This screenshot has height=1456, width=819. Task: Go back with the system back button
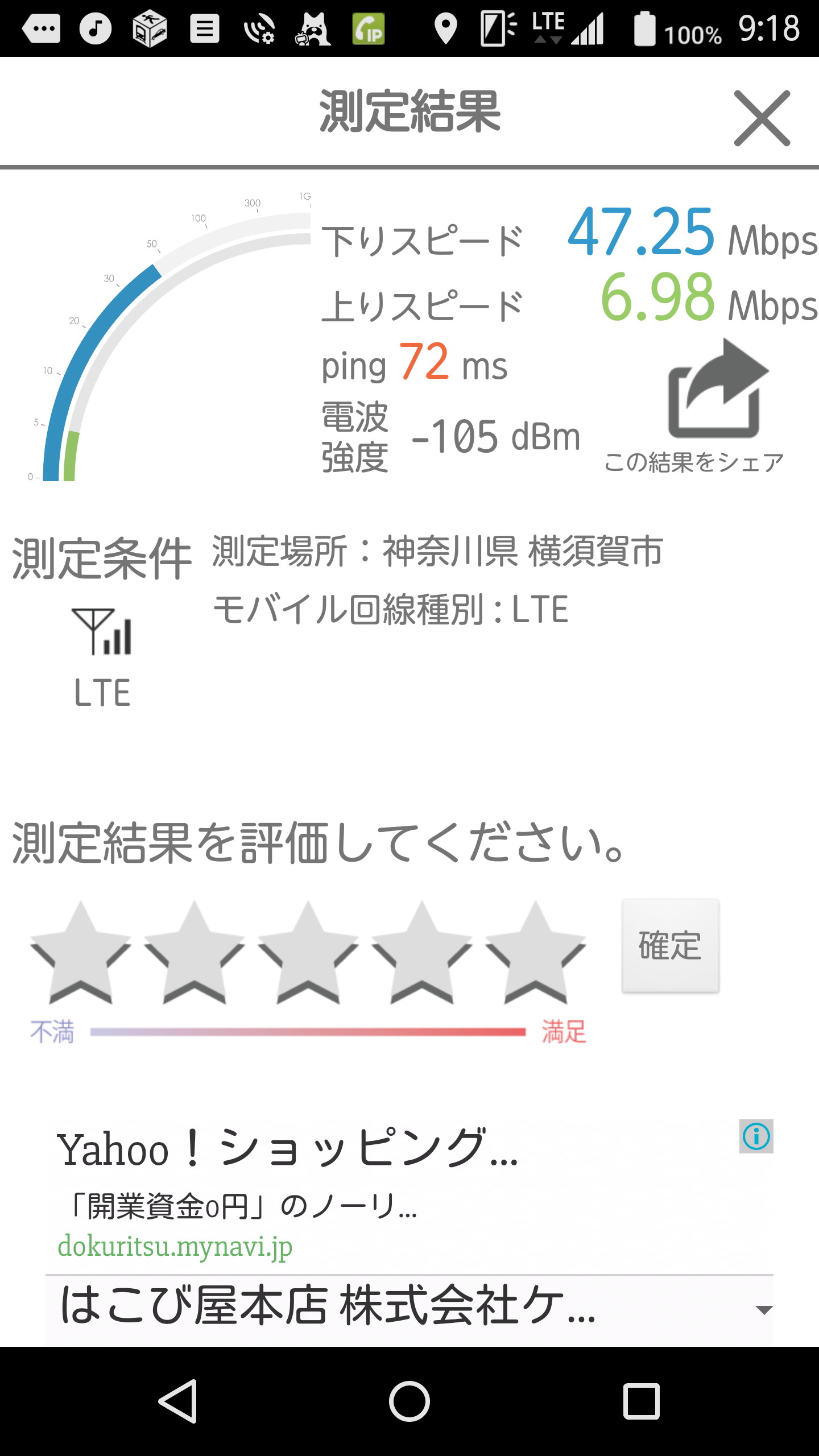[179, 1401]
